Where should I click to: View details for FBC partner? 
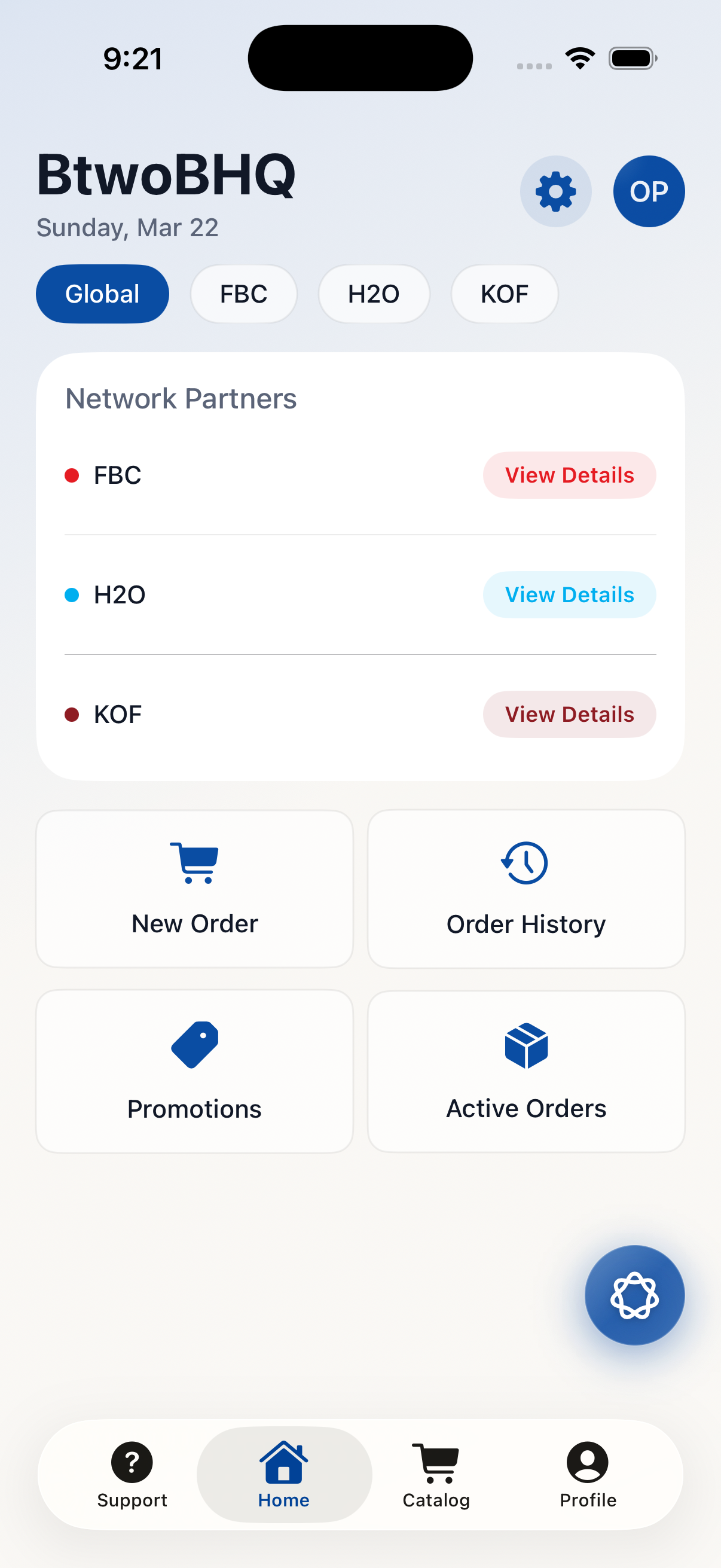tap(569, 475)
